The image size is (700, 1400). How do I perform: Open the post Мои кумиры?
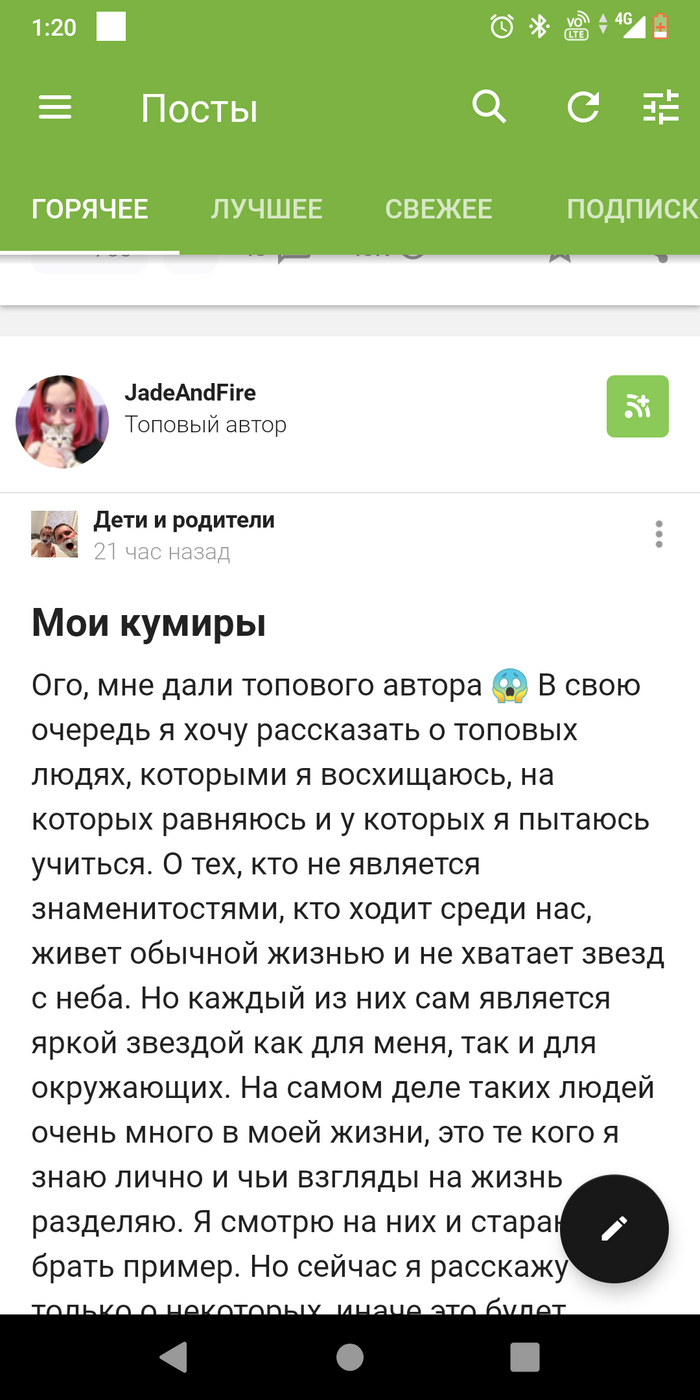coord(149,624)
